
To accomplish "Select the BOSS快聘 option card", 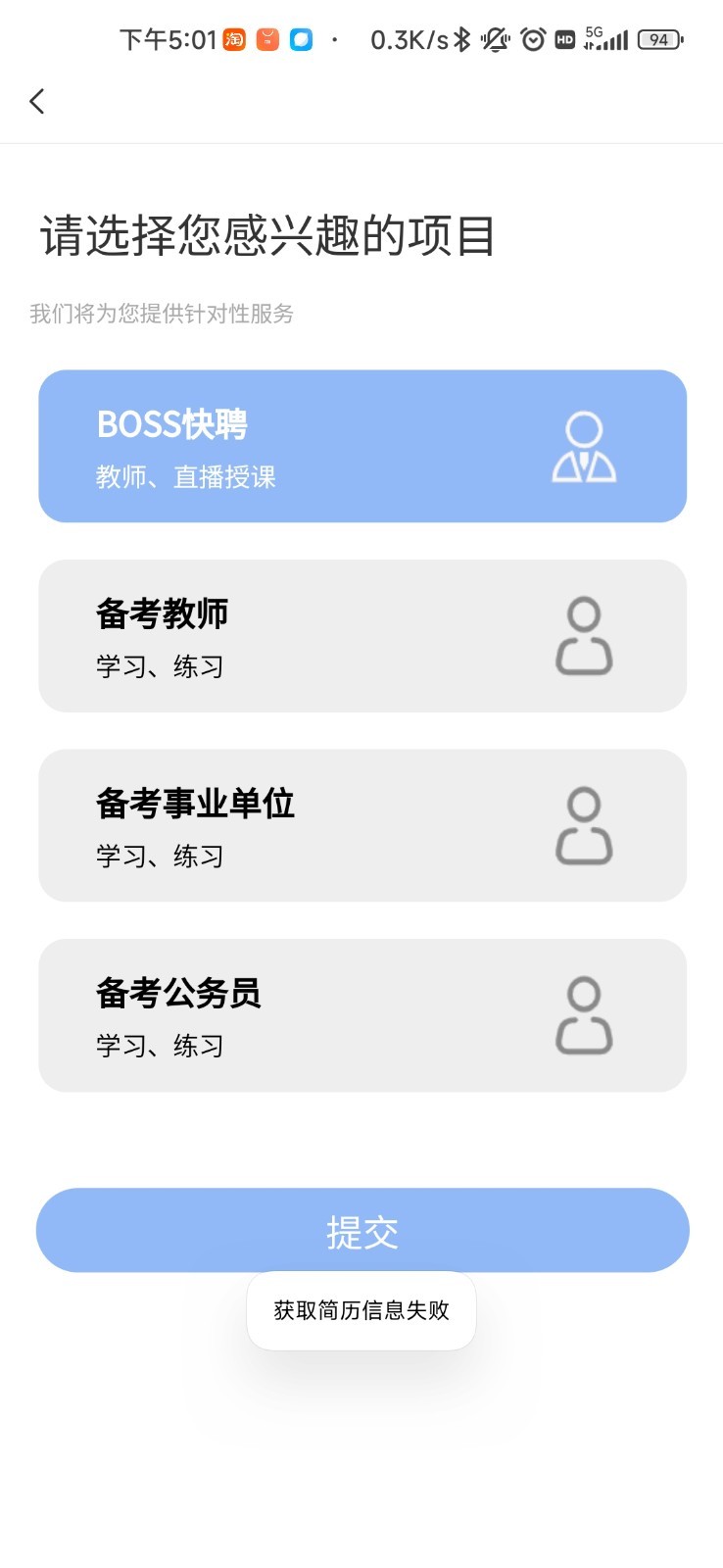I will (x=361, y=446).
